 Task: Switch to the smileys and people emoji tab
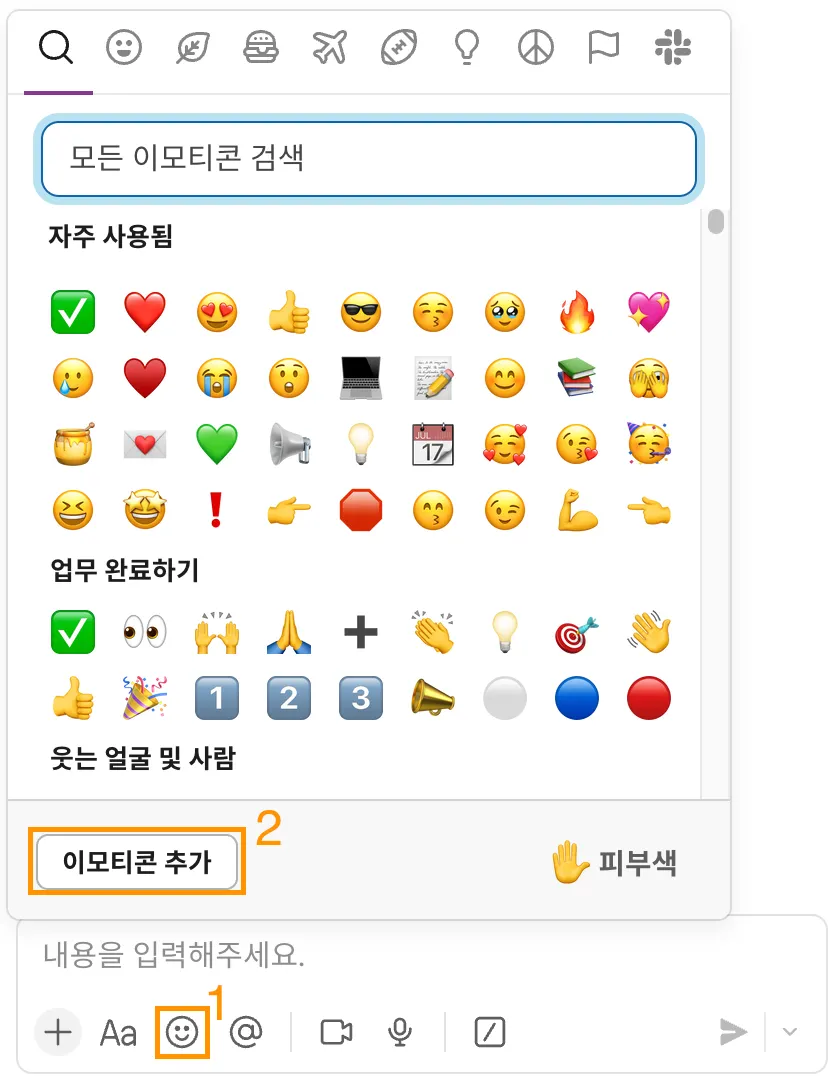click(124, 47)
